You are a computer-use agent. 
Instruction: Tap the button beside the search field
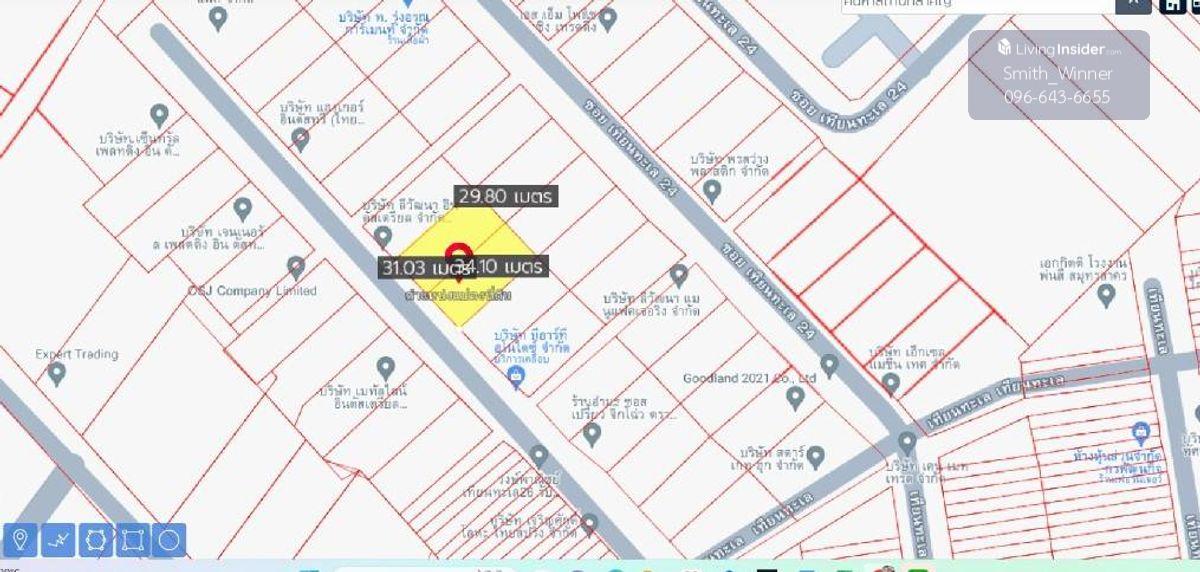[1132, 5]
